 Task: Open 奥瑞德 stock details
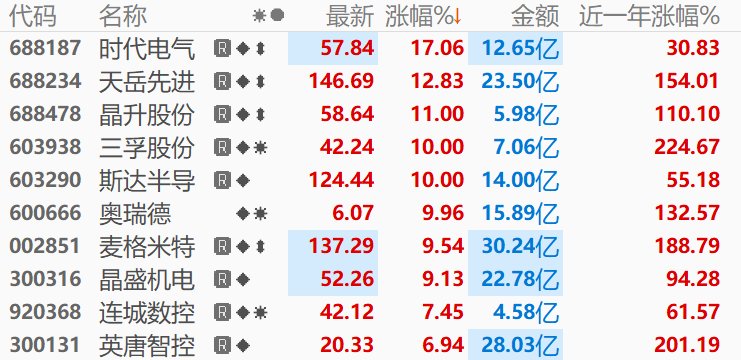(370, 214)
